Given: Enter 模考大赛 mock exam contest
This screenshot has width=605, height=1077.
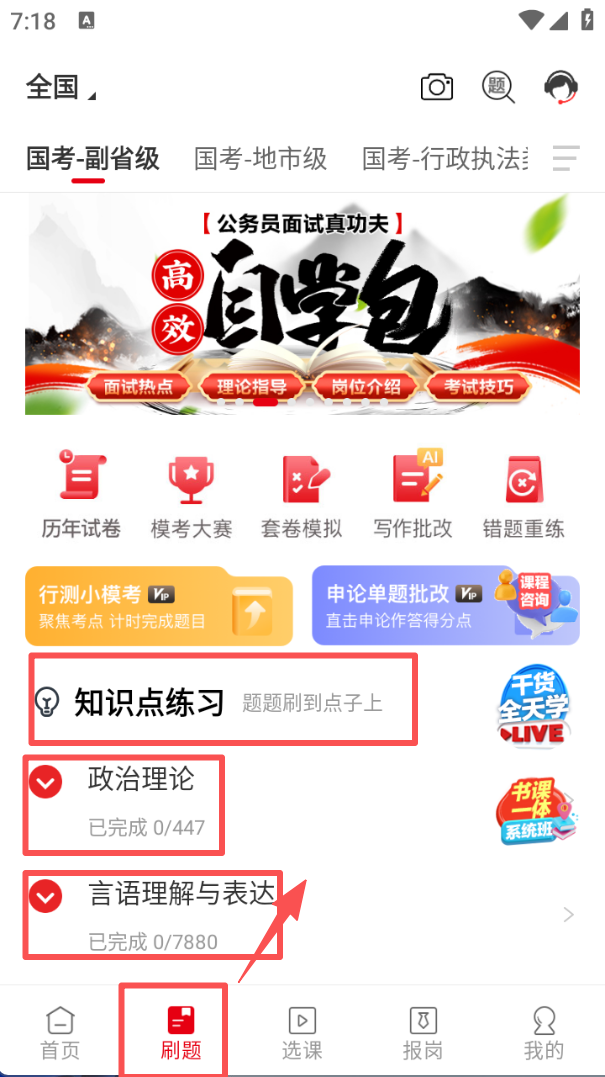Looking at the screenshot, I should [x=191, y=495].
